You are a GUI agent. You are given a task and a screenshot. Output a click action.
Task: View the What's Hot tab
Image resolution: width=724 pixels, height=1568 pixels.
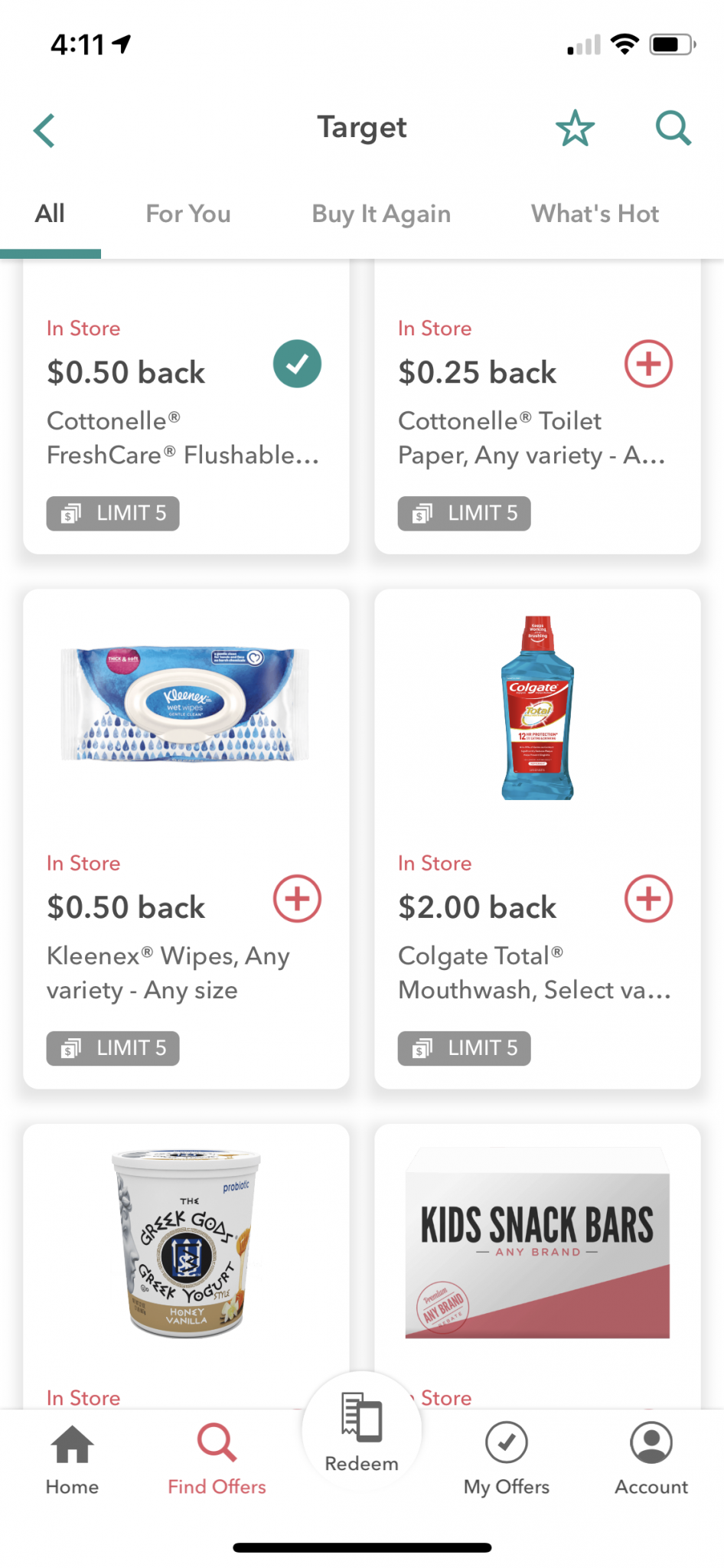click(x=595, y=214)
